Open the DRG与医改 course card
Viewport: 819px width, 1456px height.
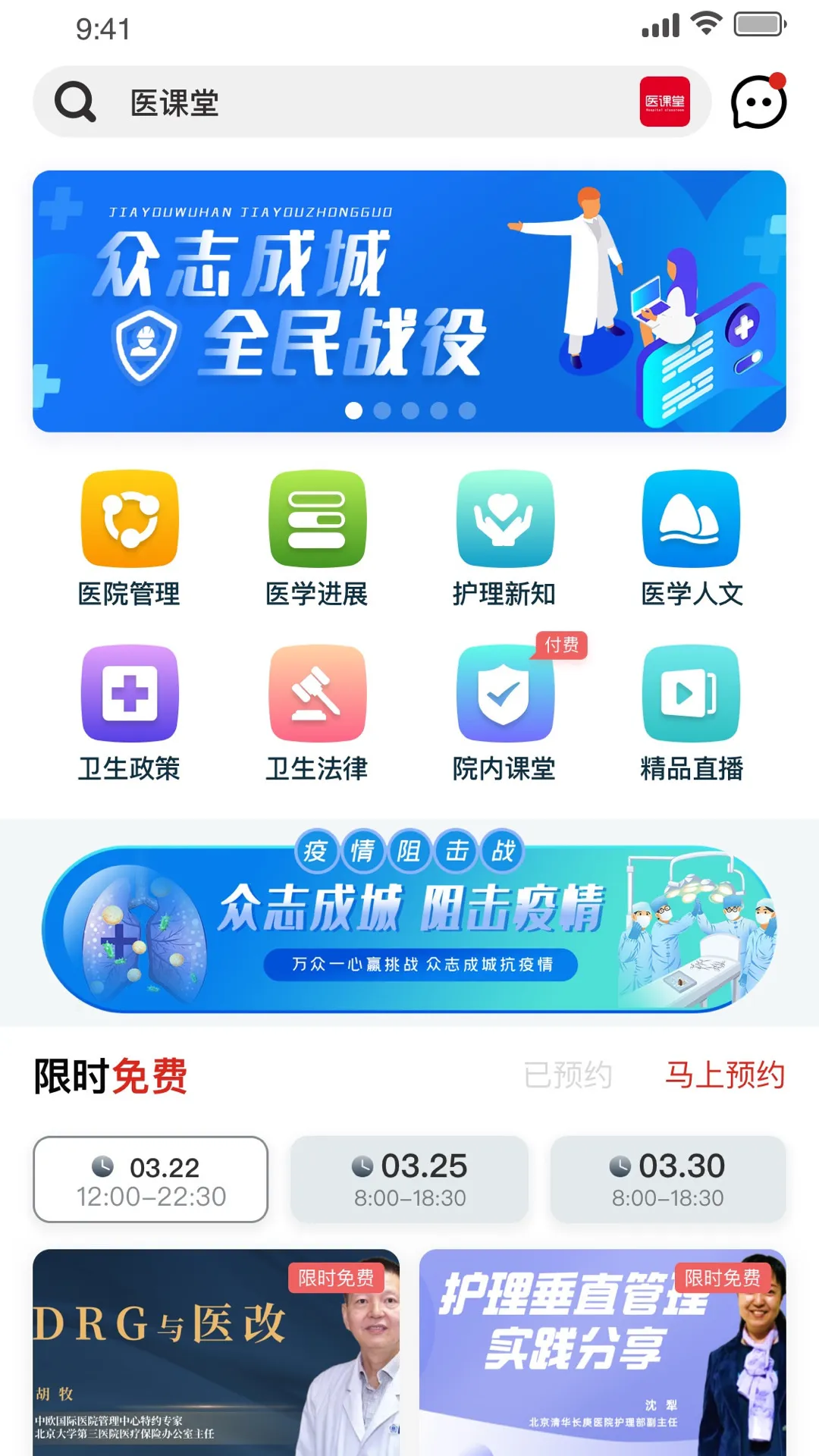click(x=216, y=1352)
